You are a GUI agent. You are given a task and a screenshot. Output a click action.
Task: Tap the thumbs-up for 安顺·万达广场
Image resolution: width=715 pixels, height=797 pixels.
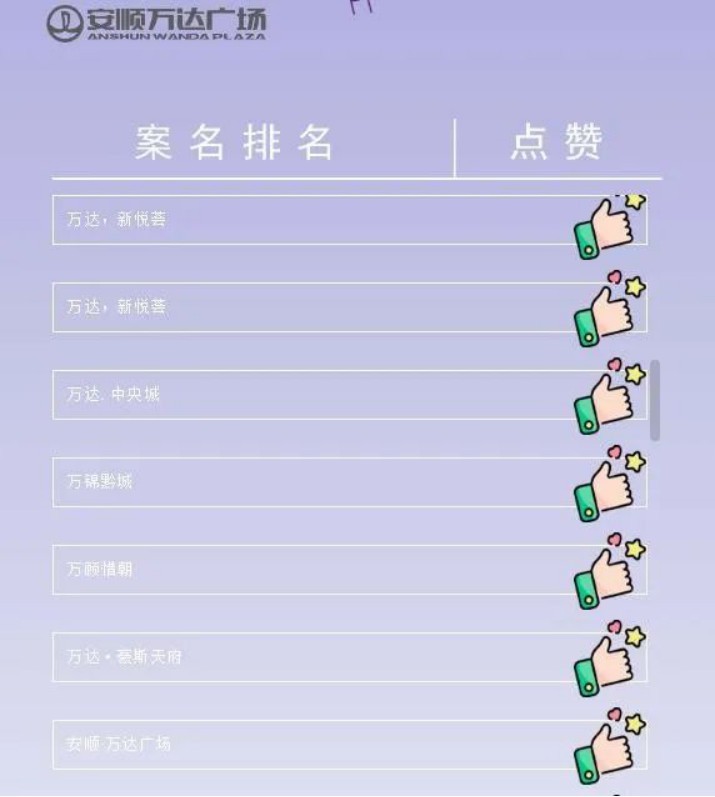point(606,749)
